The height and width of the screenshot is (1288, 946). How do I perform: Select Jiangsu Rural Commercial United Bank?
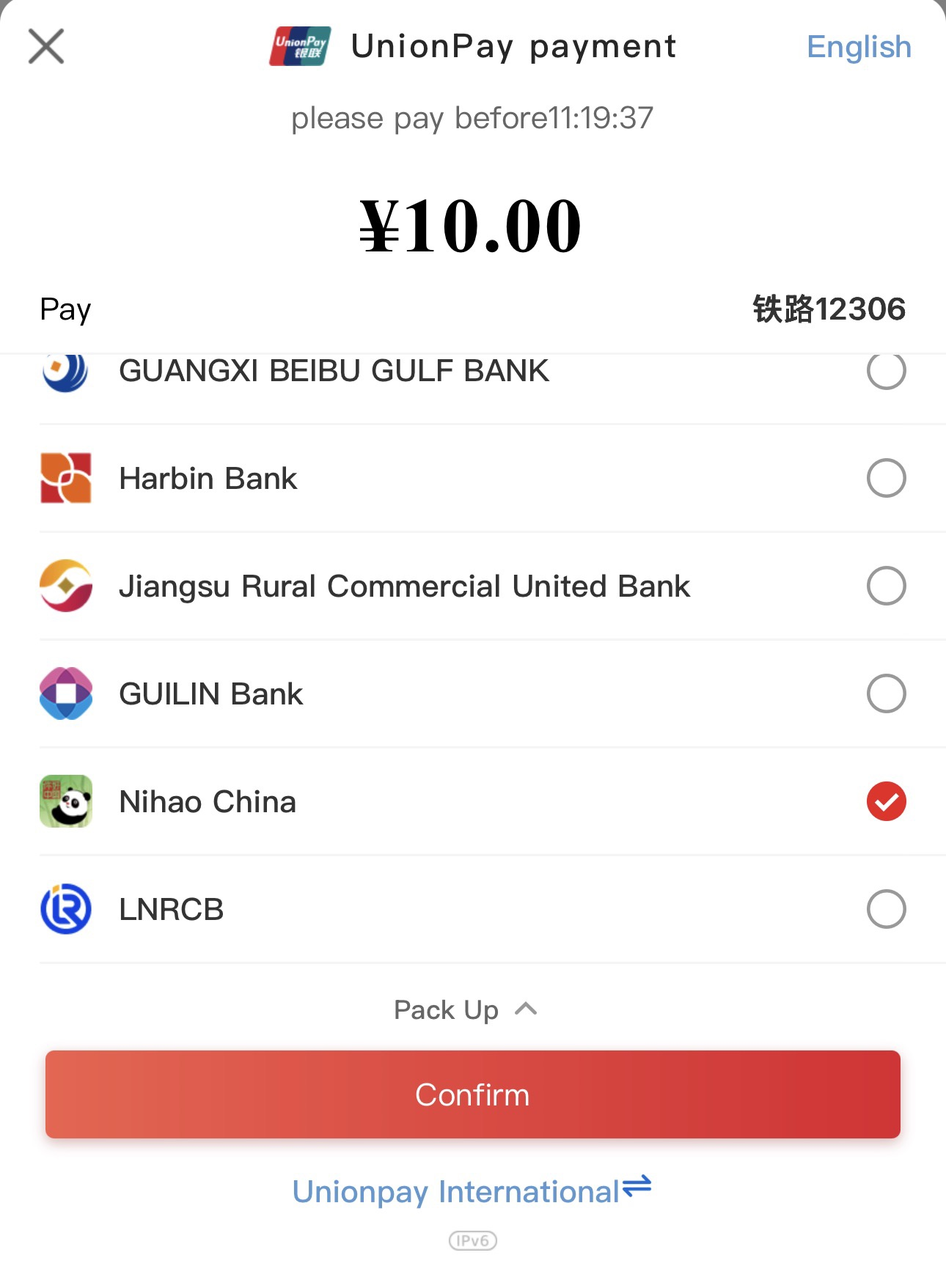[886, 586]
